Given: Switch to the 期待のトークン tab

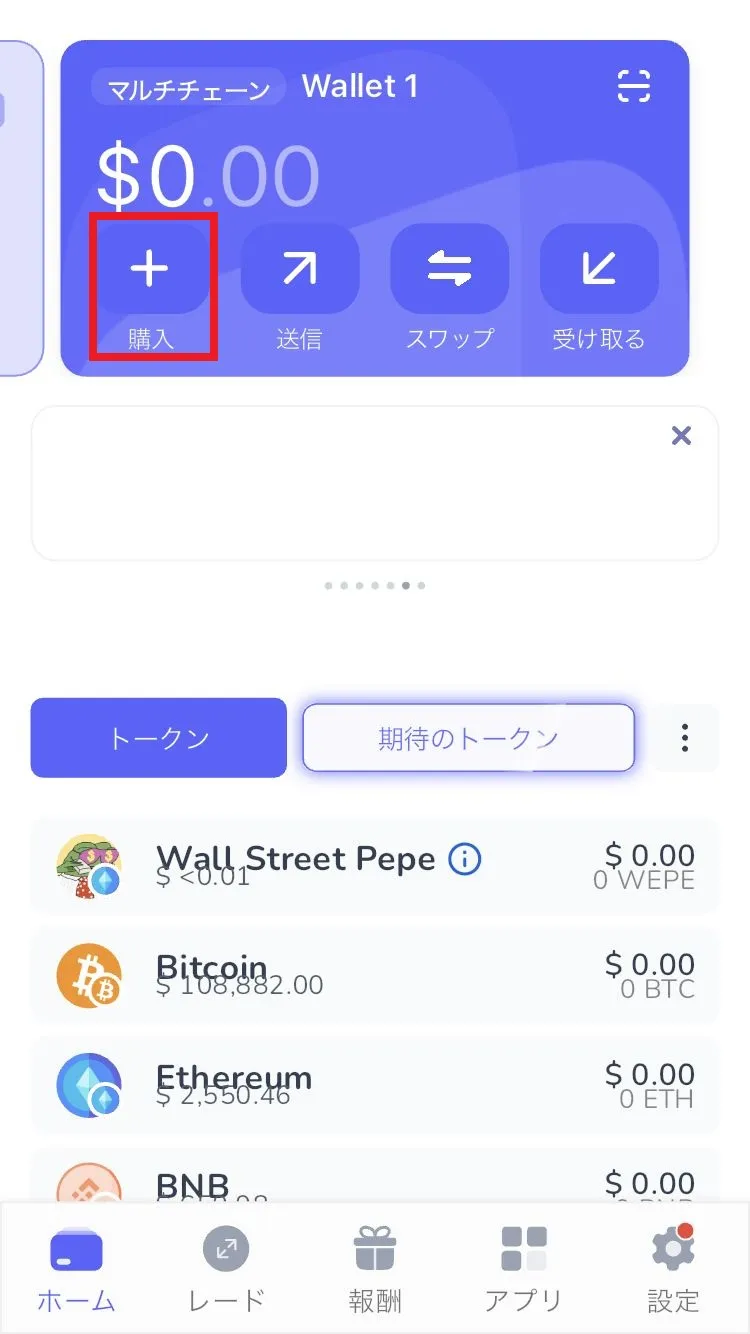Looking at the screenshot, I should pyautogui.click(x=467, y=738).
